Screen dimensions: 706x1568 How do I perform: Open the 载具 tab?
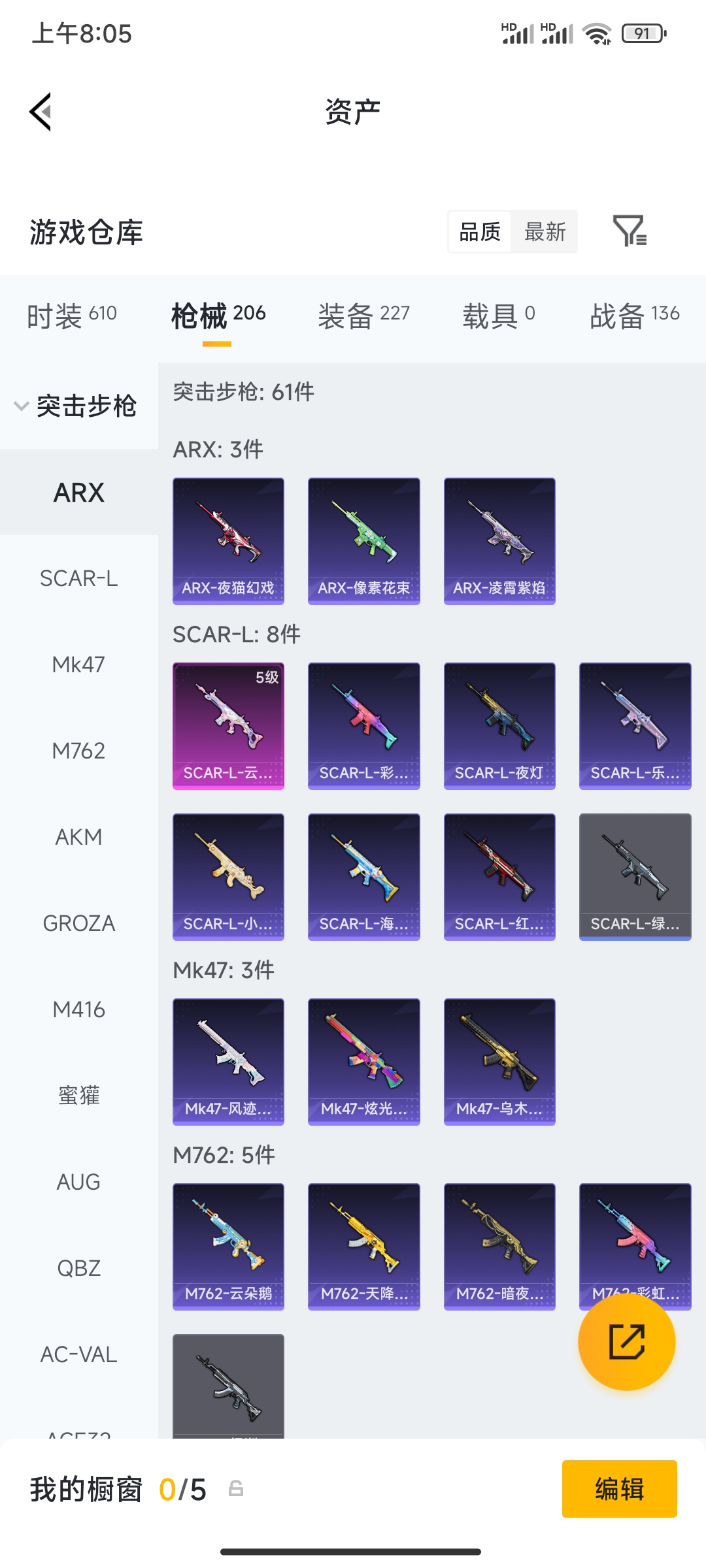point(499,316)
